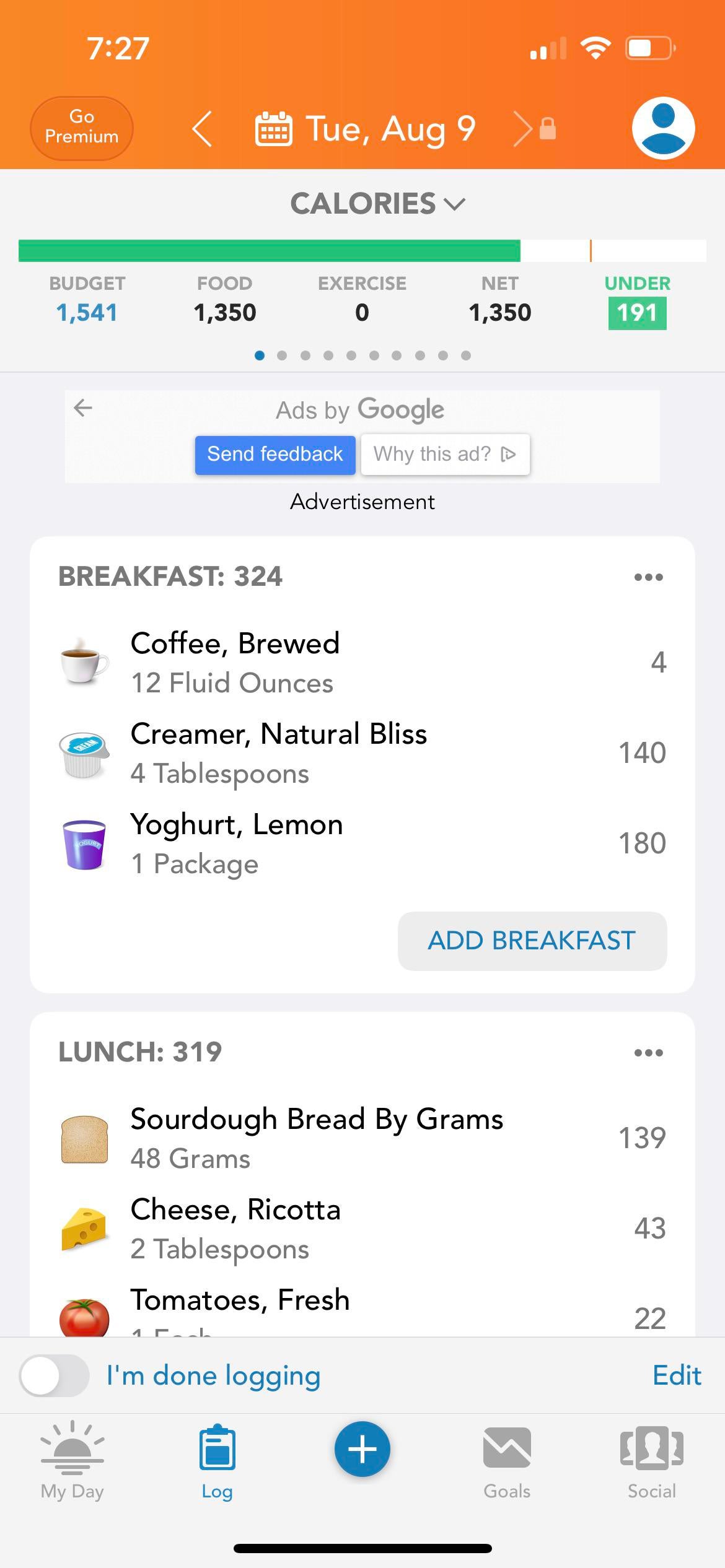Screen dimensions: 725x1568
Task: Open the Coffee, Brewed entry
Action: (362, 662)
